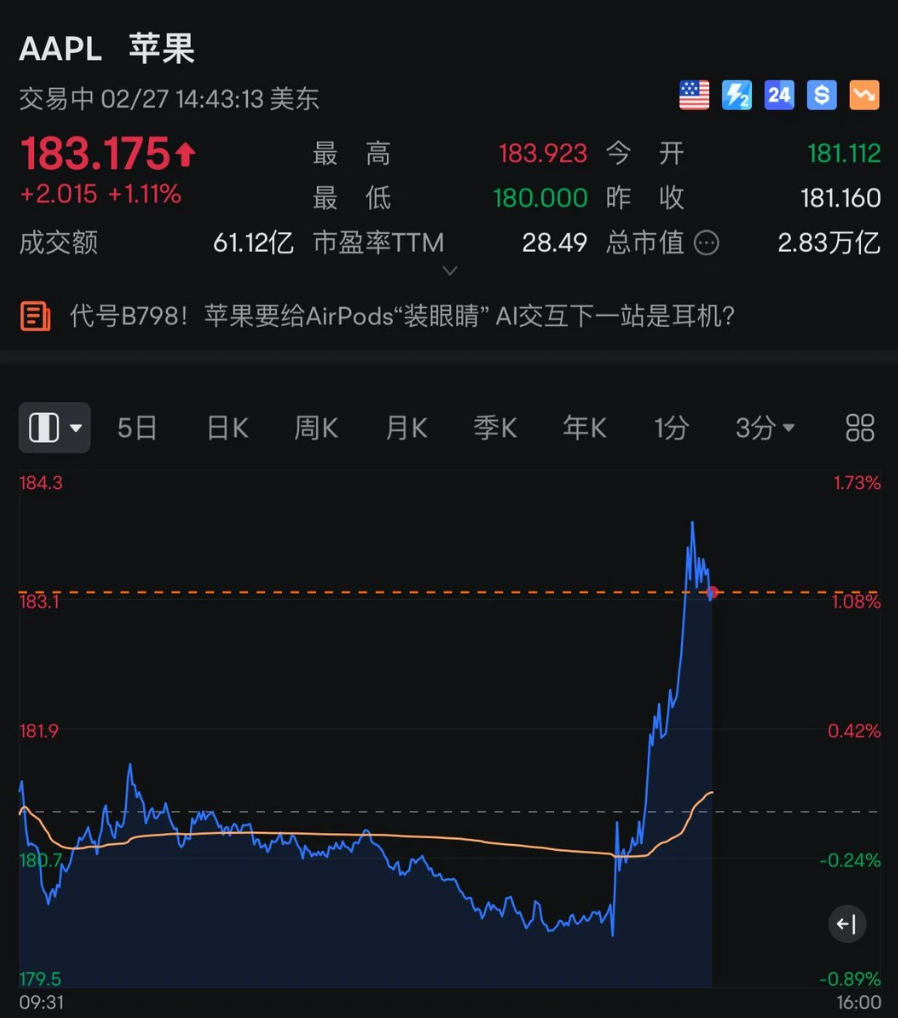Expand more quote details below 市盈率TTM
Screen dimensions: 898x1018
tap(450, 271)
